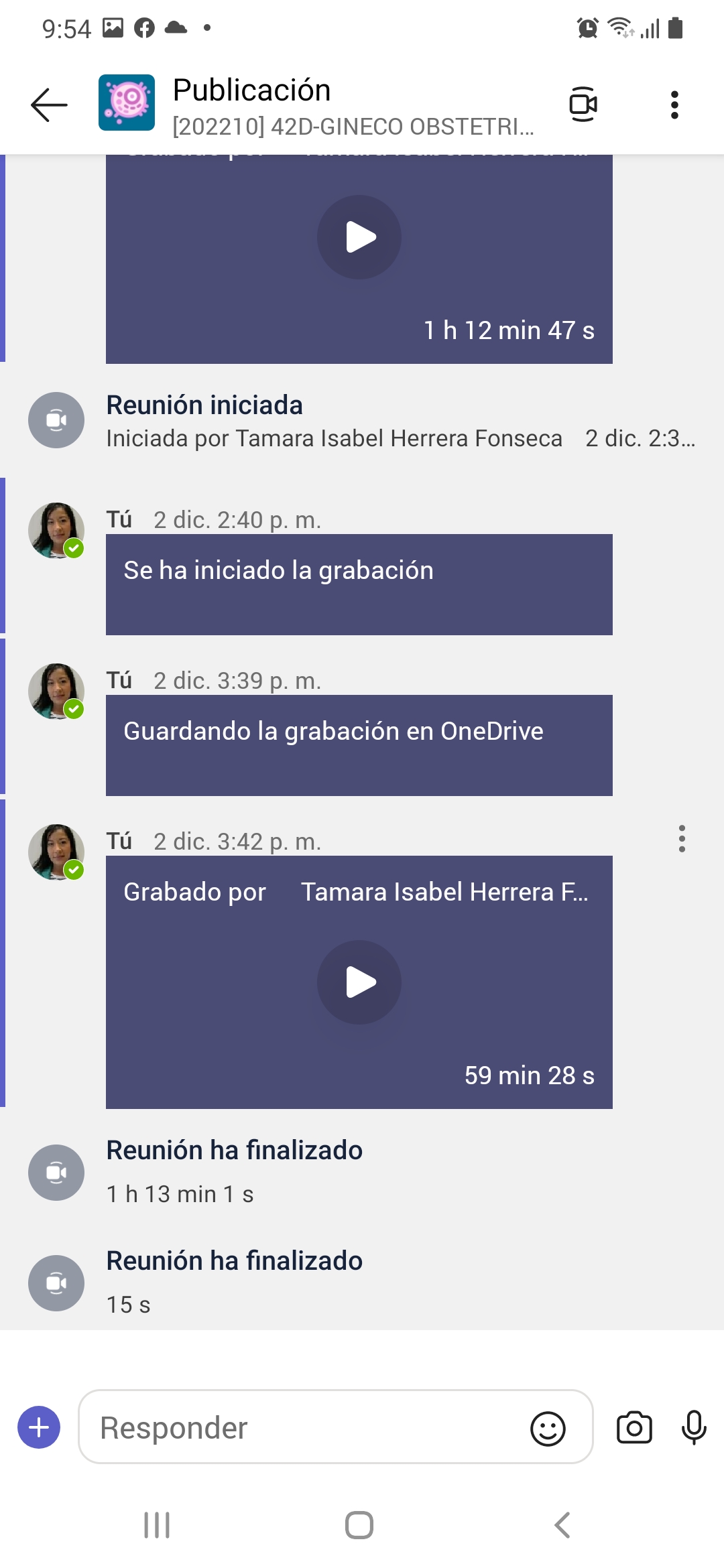Show recent apps
Image resolution: width=724 pixels, height=1568 pixels.
(157, 1525)
